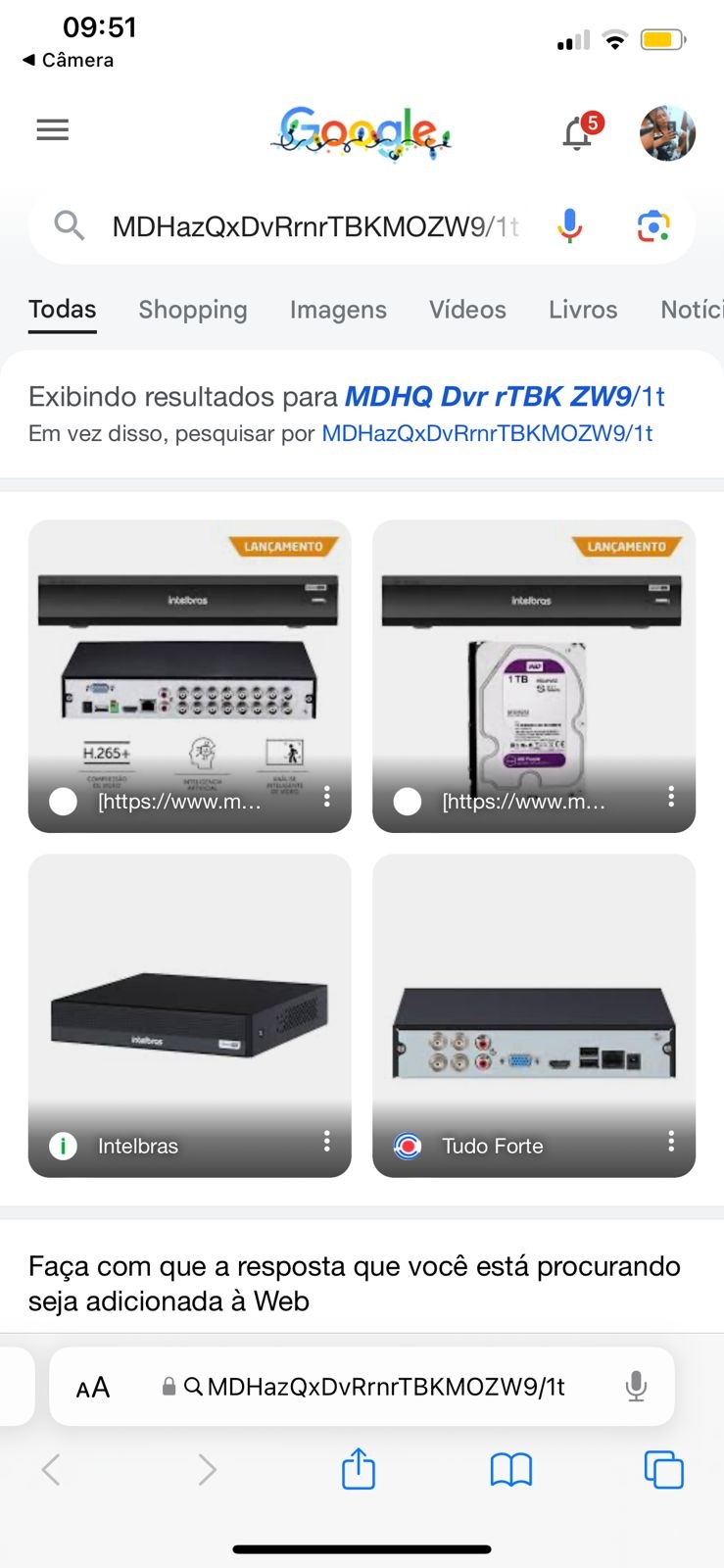Open the options menu on the Intelbras result
Screen dimensions: 724x1568
pyautogui.click(x=327, y=1142)
